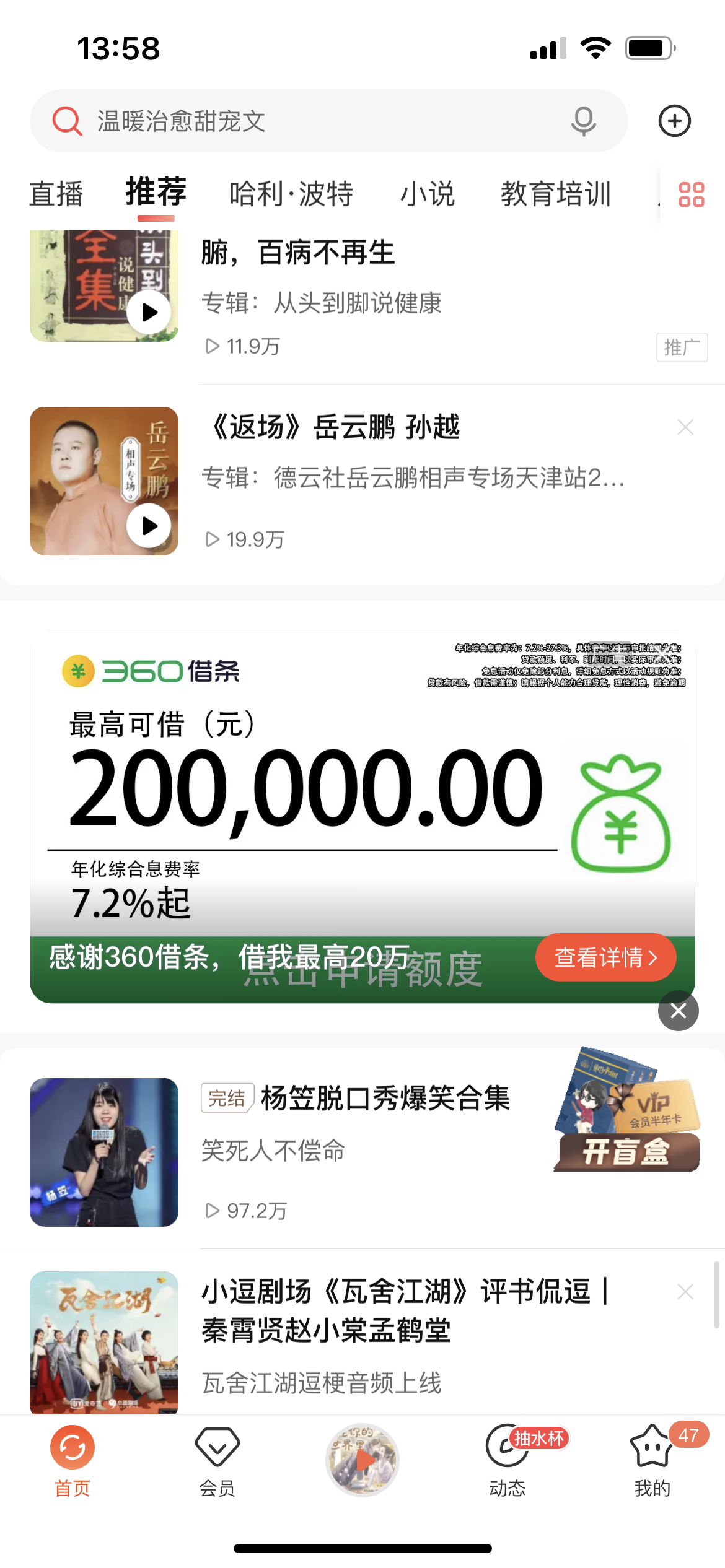
Task: Open the all-categories grid icon
Action: click(692, 194)
